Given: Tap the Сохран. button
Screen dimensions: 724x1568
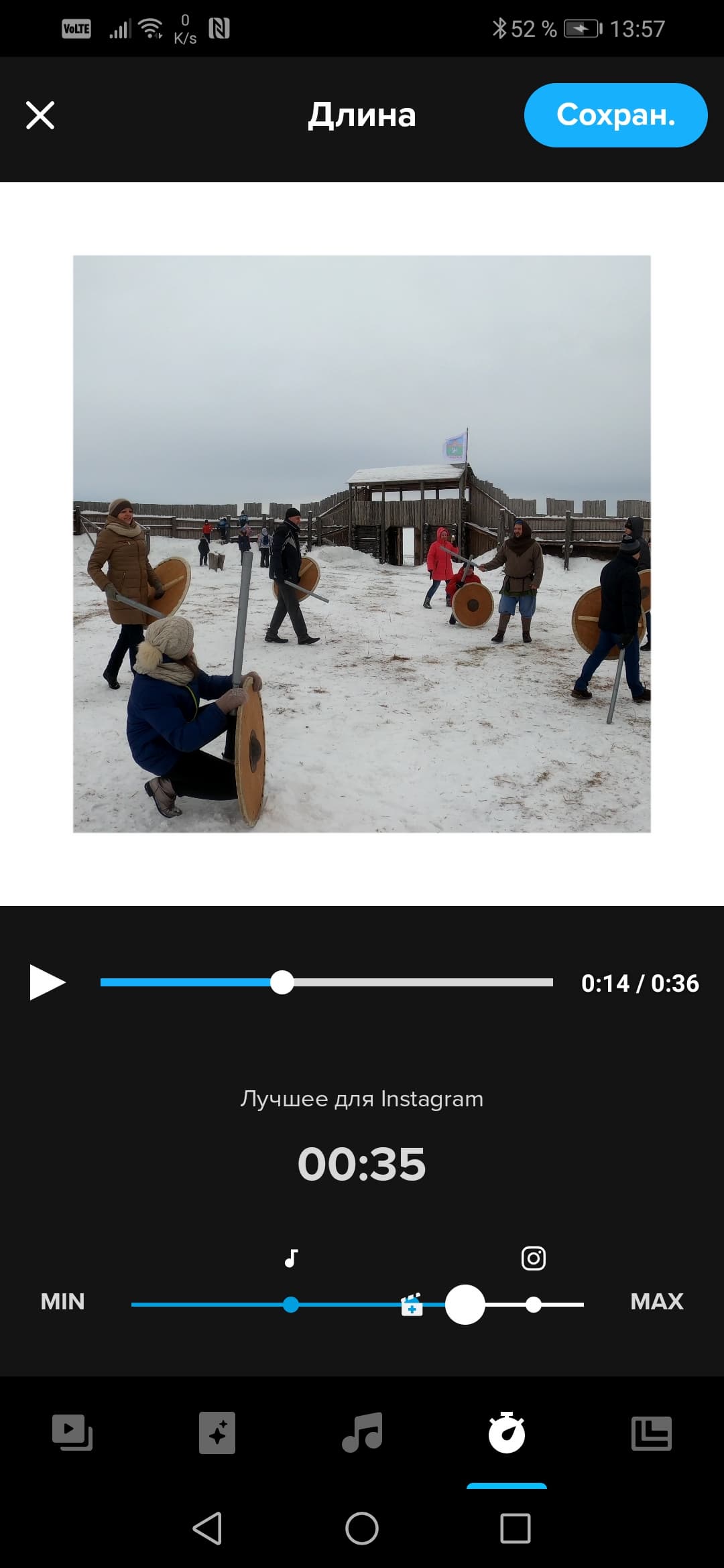Looking at the screenshot, I should (615, 115).
